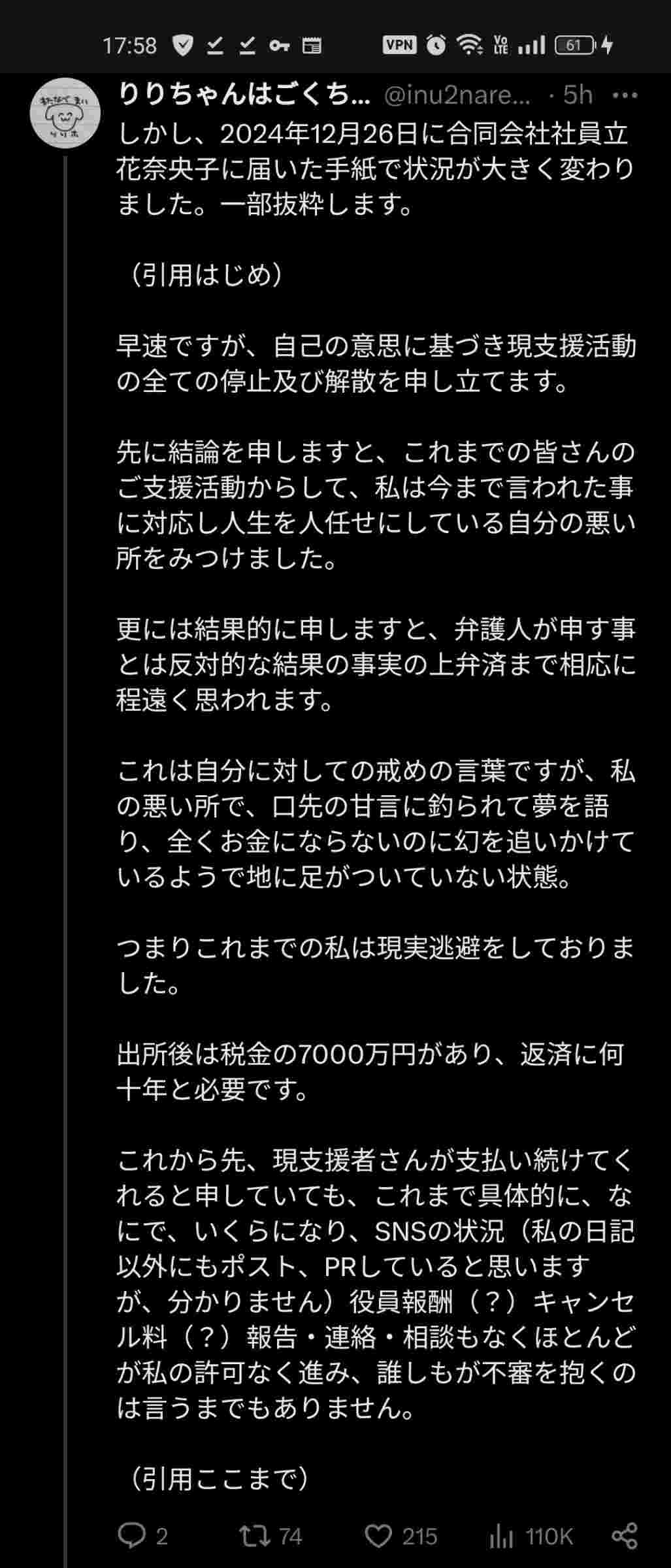Image resolution: width=671 pixels, height=1568 pixels.
Task: Open the post's three-dot overflow menu
Action: pyautogui.click(x=625, y=96)
